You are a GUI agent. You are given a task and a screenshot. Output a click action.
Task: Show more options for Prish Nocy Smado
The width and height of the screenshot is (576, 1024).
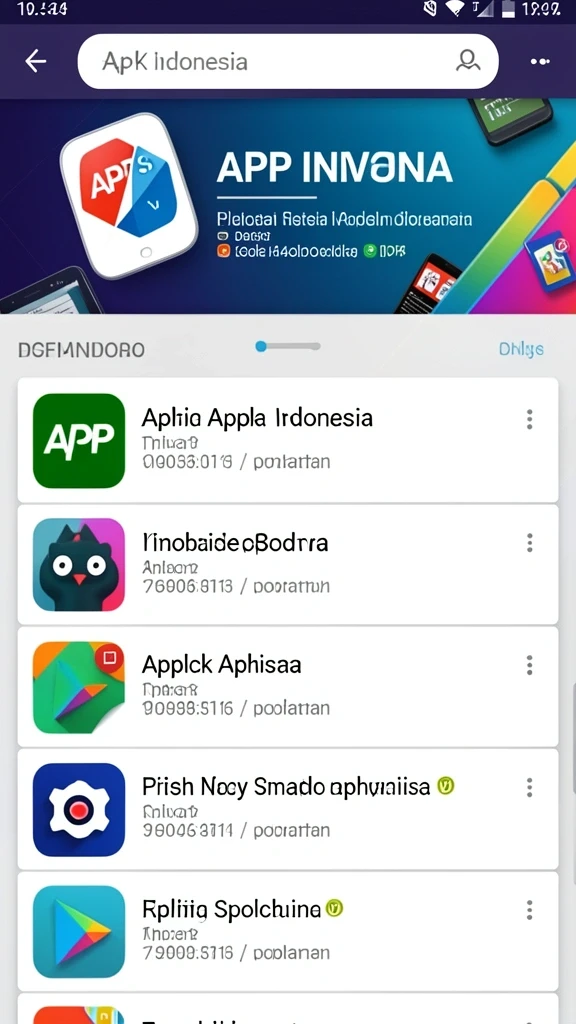tap(530, 787)
